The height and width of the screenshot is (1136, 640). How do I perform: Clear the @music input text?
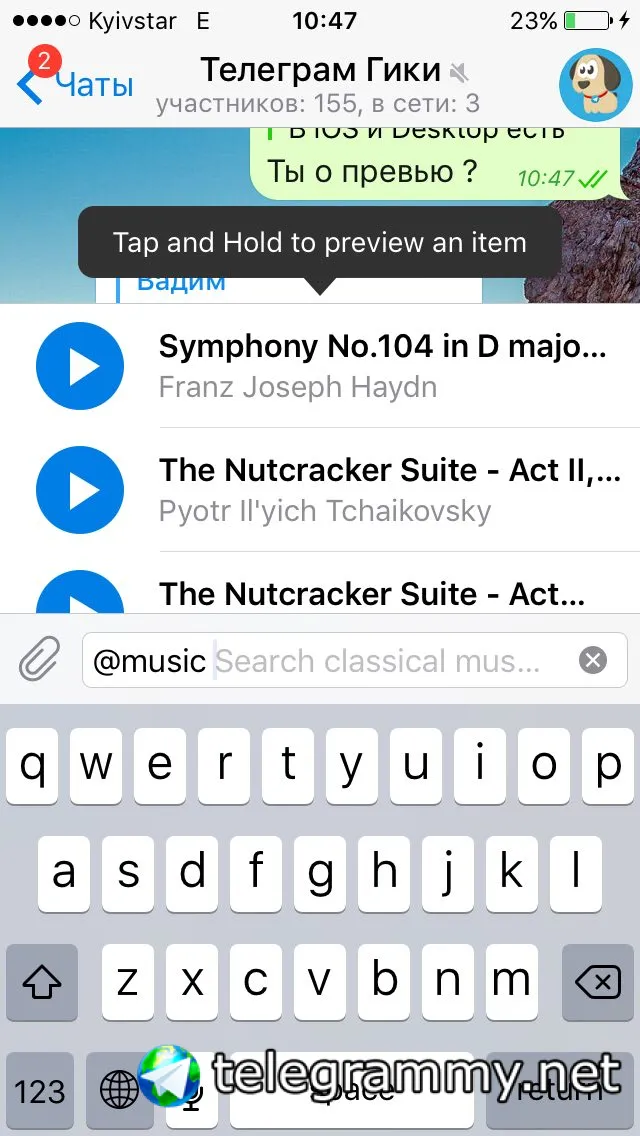593,660
